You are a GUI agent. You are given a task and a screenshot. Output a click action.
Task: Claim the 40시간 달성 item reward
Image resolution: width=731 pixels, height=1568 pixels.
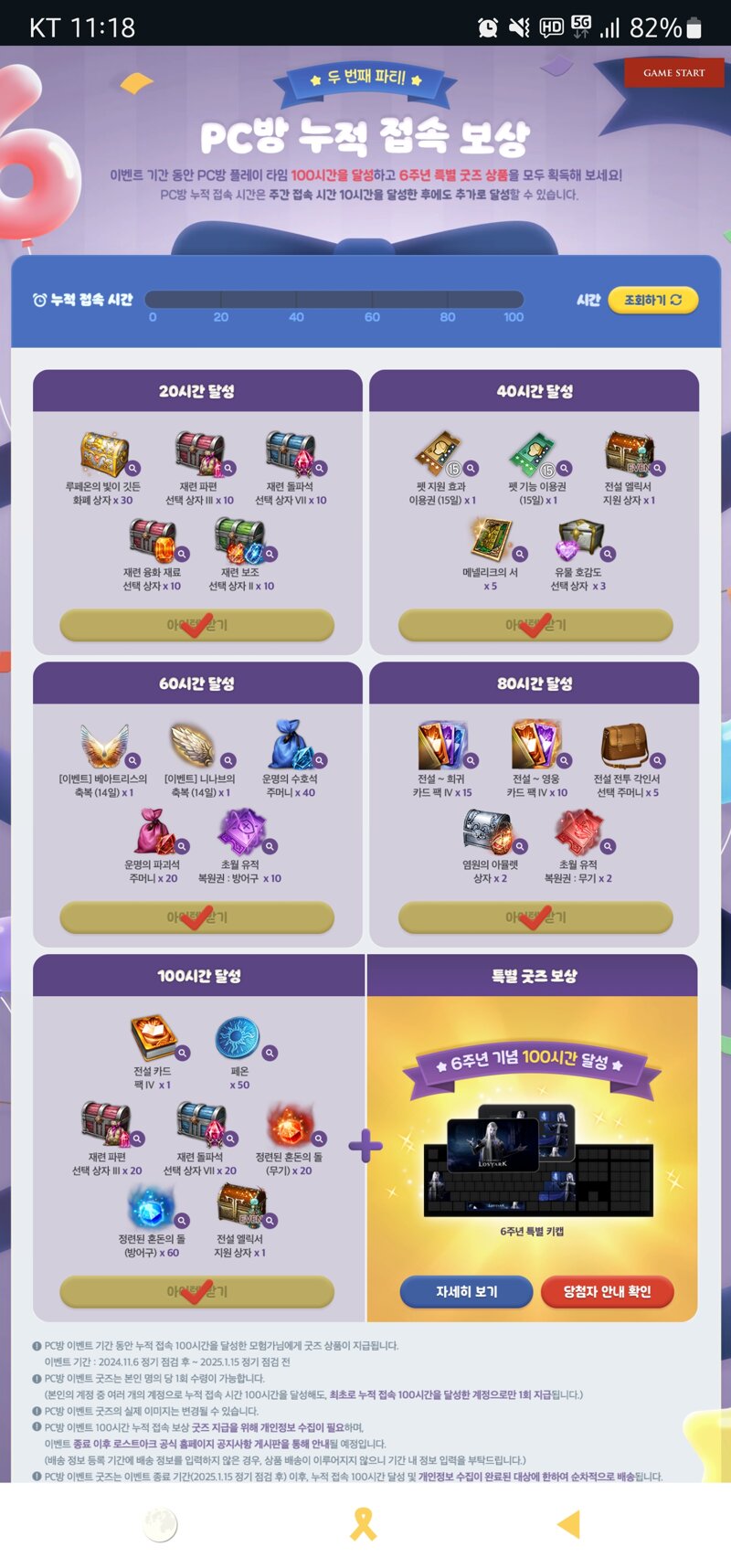click(x=535, y=625)
